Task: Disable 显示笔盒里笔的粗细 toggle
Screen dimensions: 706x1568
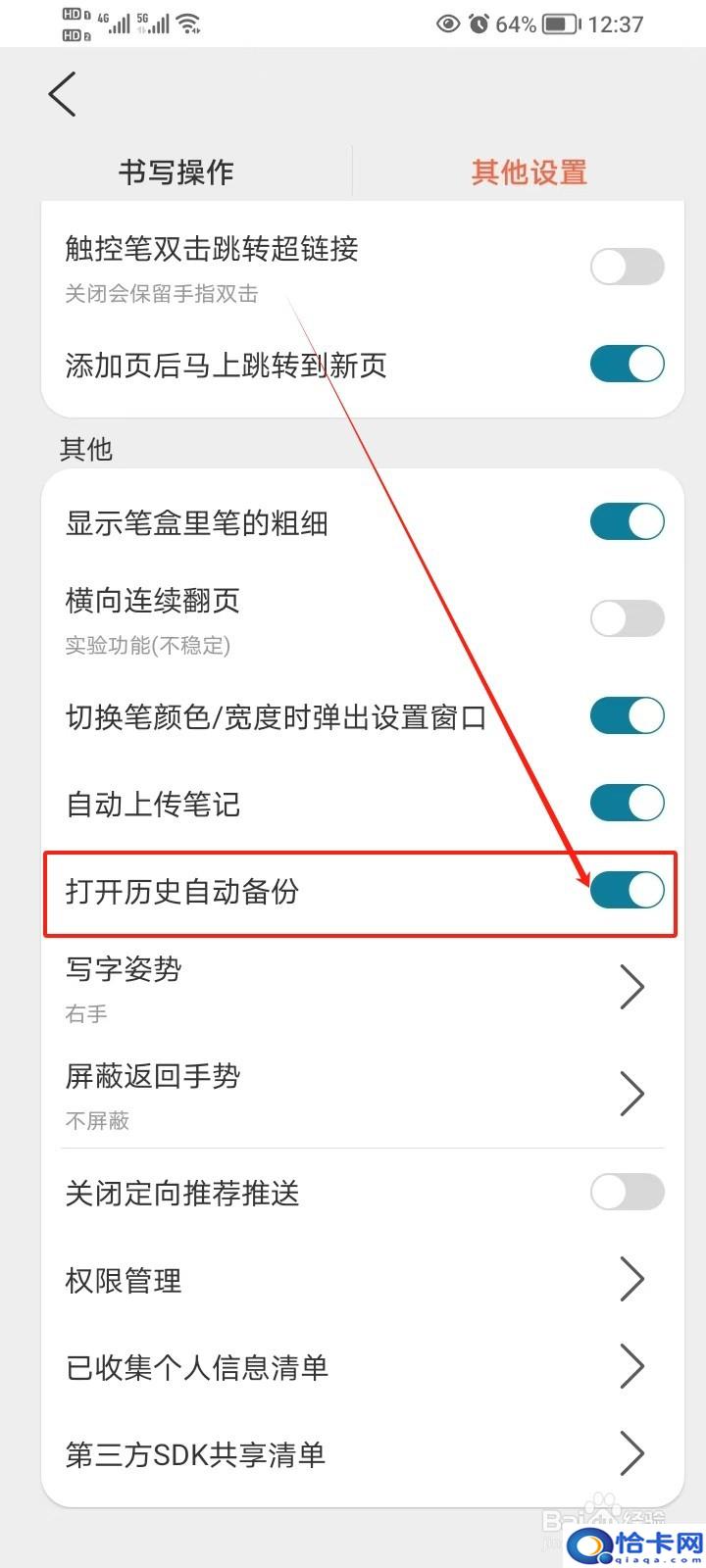Action: click(628, 521)
